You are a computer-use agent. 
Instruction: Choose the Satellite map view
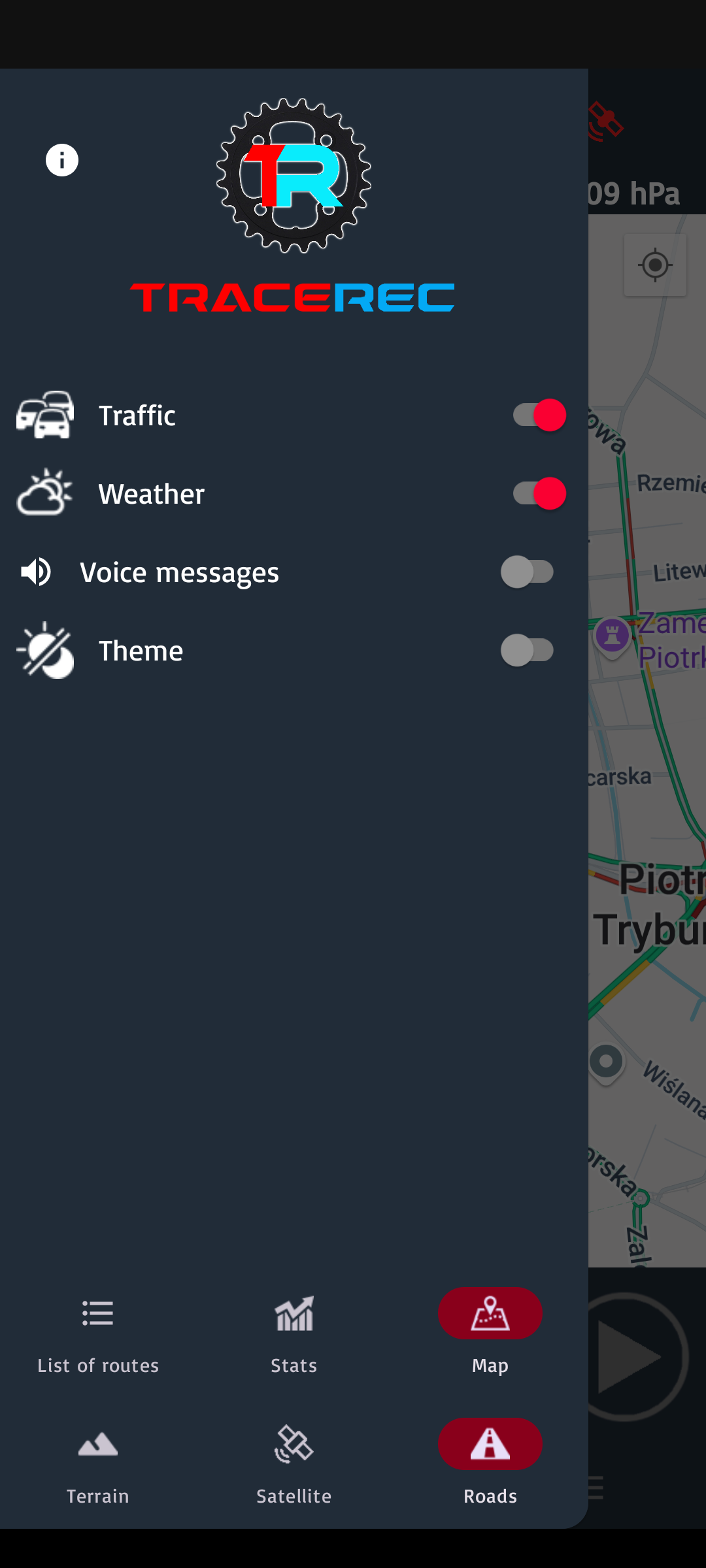(294, 1463)
